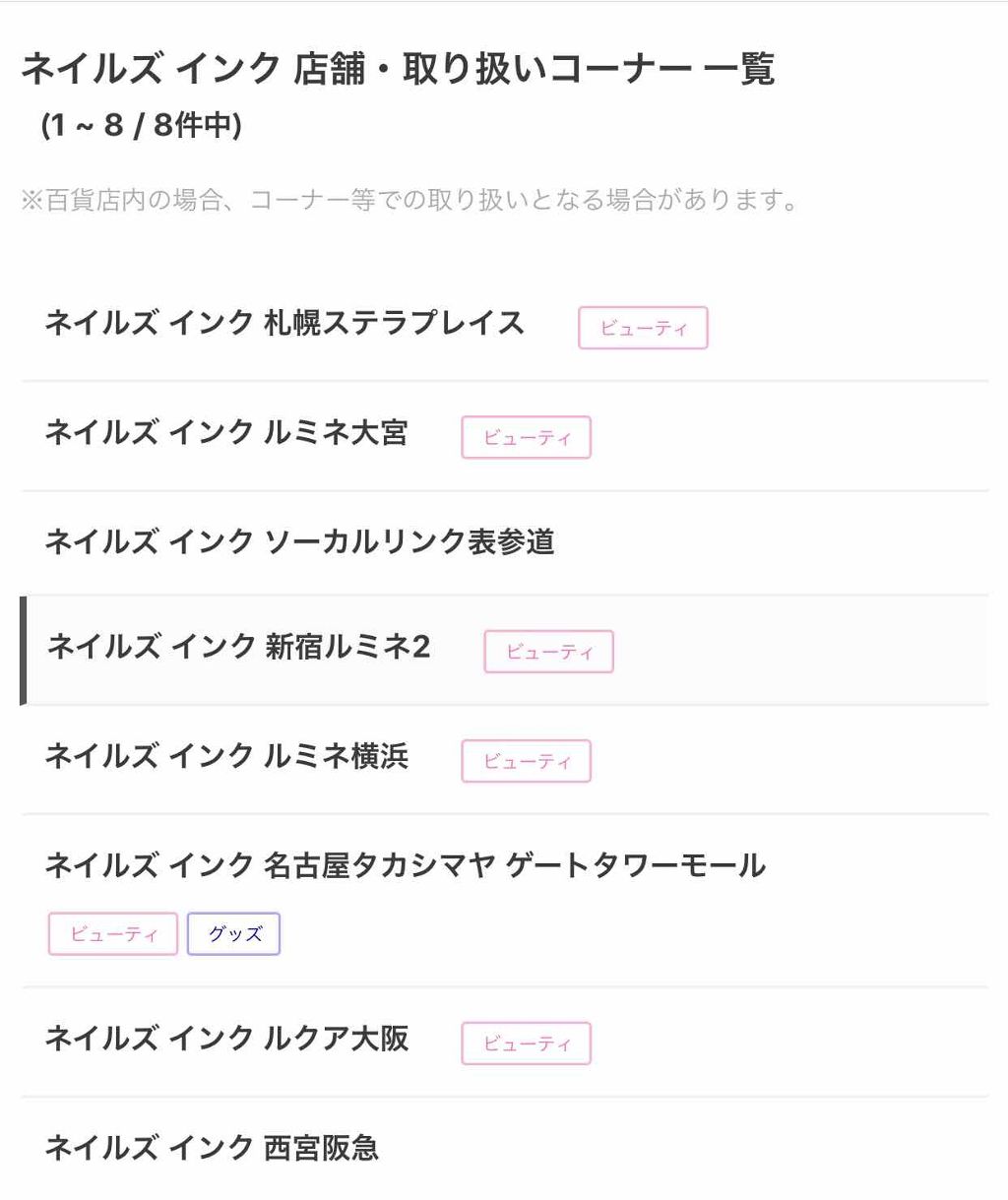
Task: Click the グッズ tag under 名古屋タカシマヤ ゲートタワーモール
Action: click(x=233, y=933)
